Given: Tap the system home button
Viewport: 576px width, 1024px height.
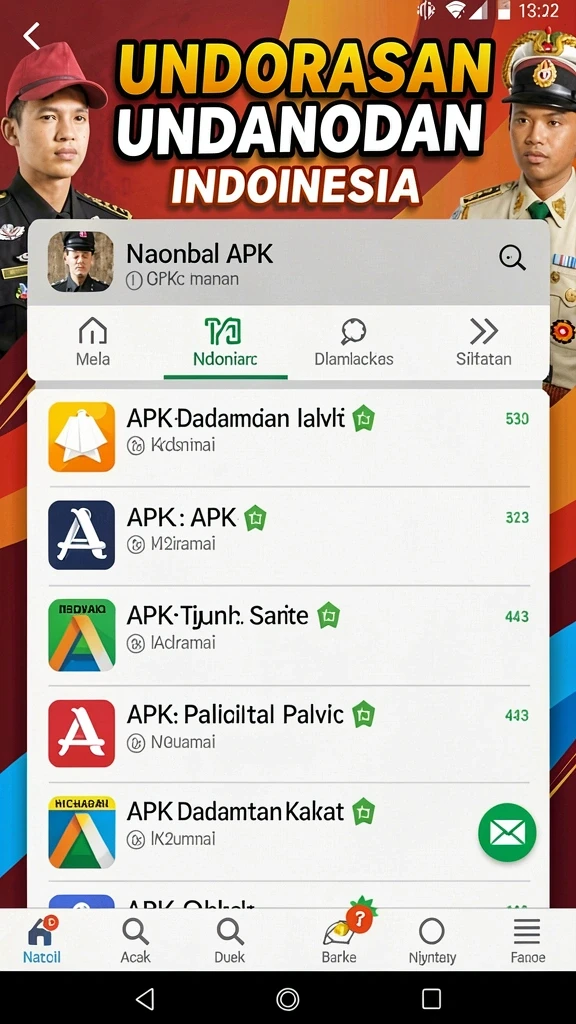Looking at the screenshot, I should click(x=287, y=999).
